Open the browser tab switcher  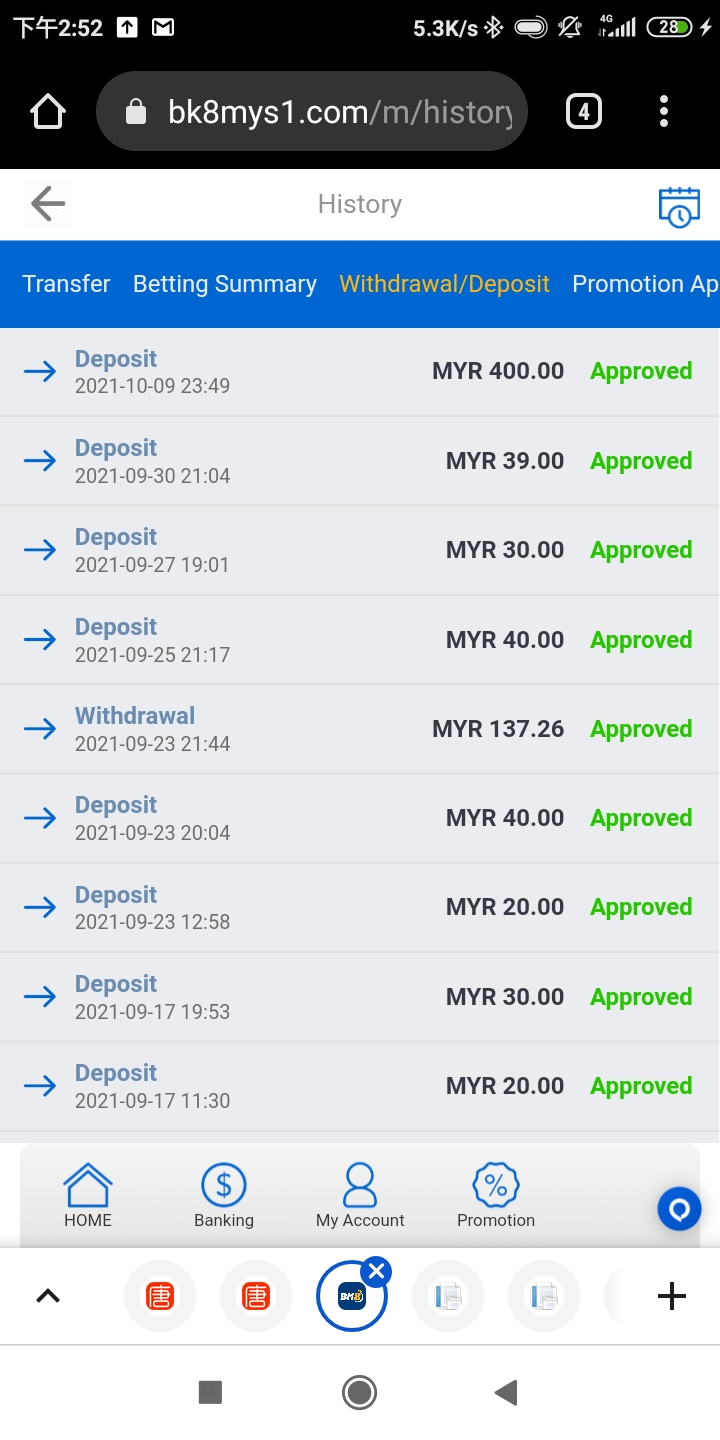coord(584,112)
